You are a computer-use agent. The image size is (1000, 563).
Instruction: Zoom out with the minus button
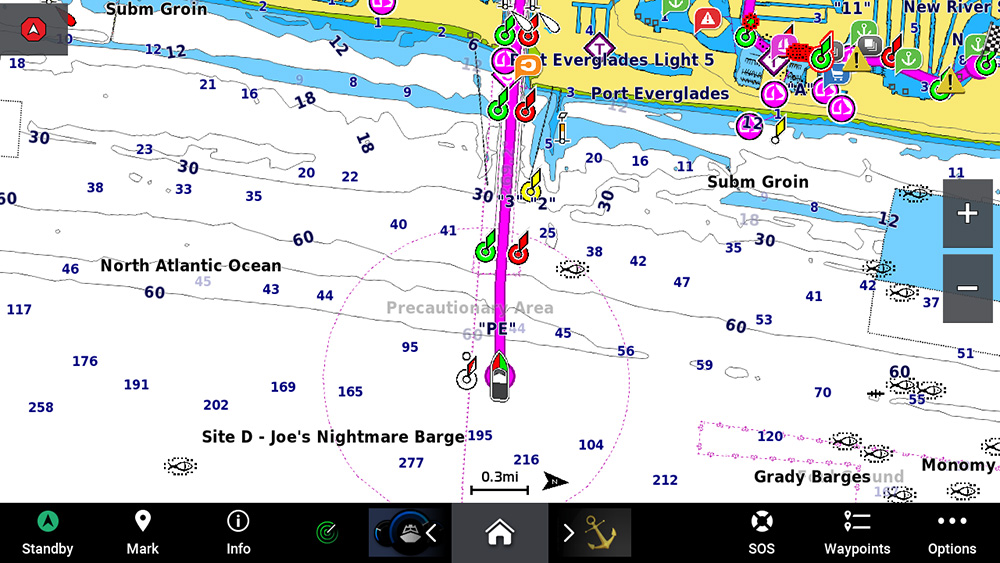pyautogui.click(x=967, y=289)
